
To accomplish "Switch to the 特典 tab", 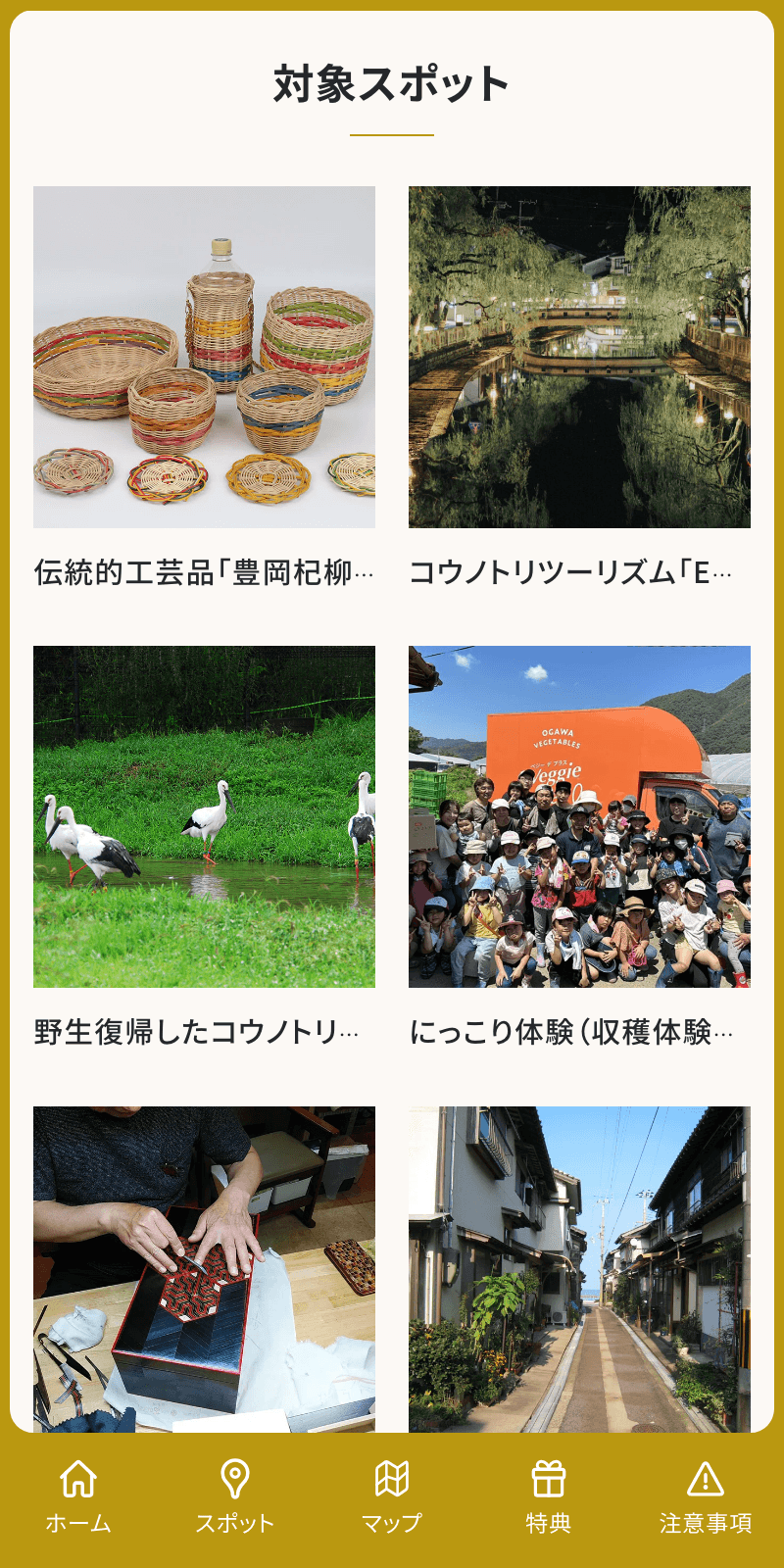I will [x=549, y=1496].
